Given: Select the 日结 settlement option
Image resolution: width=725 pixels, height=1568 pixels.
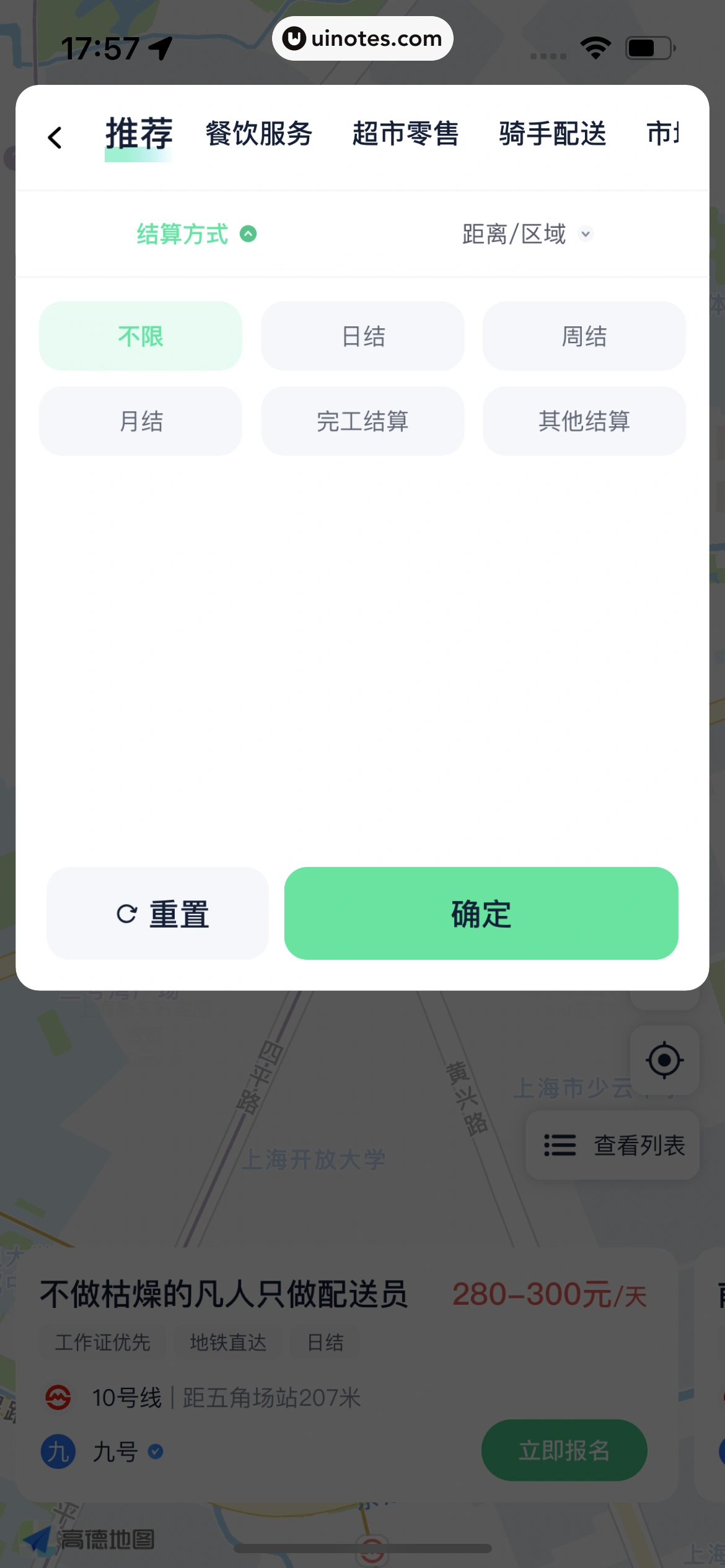Looking at the screenshot, I should point(362,336).
